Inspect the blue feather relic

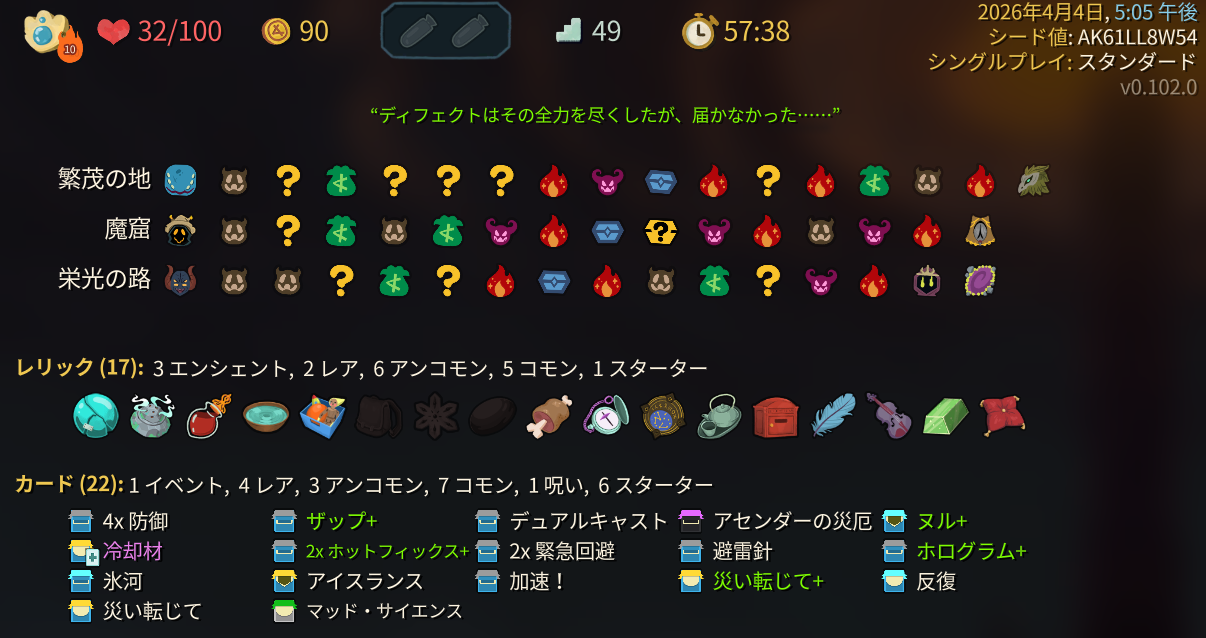(832, 415)
